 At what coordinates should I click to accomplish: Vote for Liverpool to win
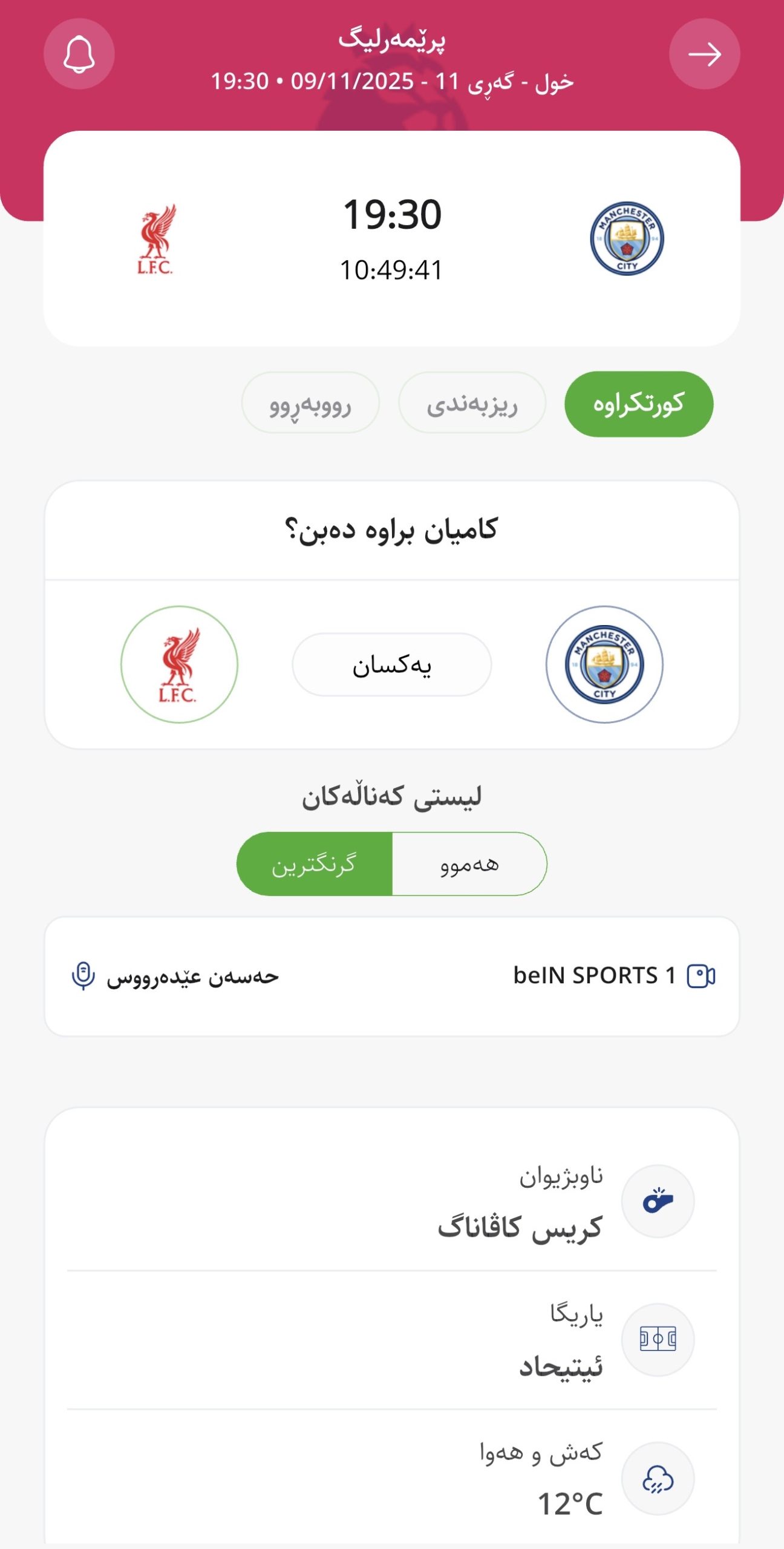(179, 664)
